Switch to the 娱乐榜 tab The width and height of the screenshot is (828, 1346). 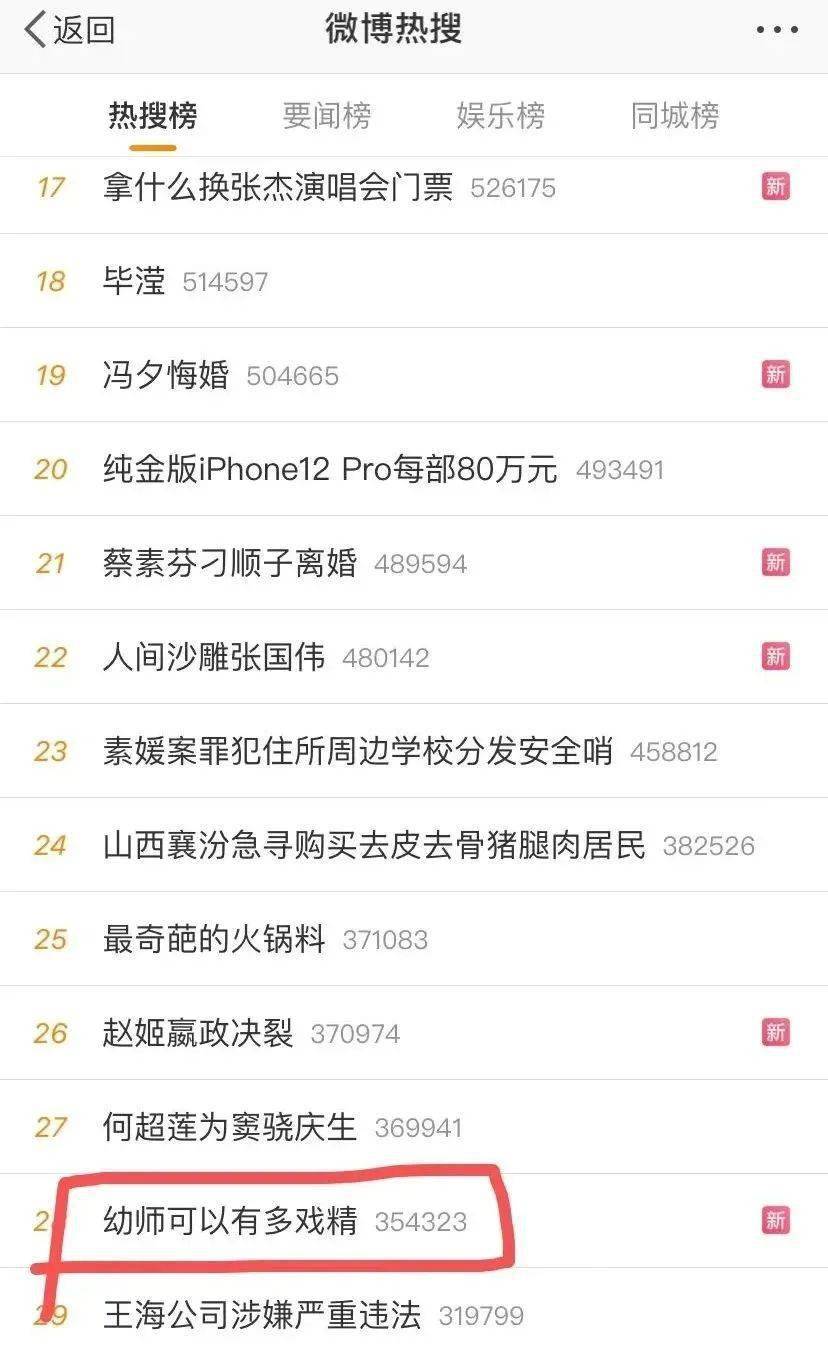tap(500, 116)
